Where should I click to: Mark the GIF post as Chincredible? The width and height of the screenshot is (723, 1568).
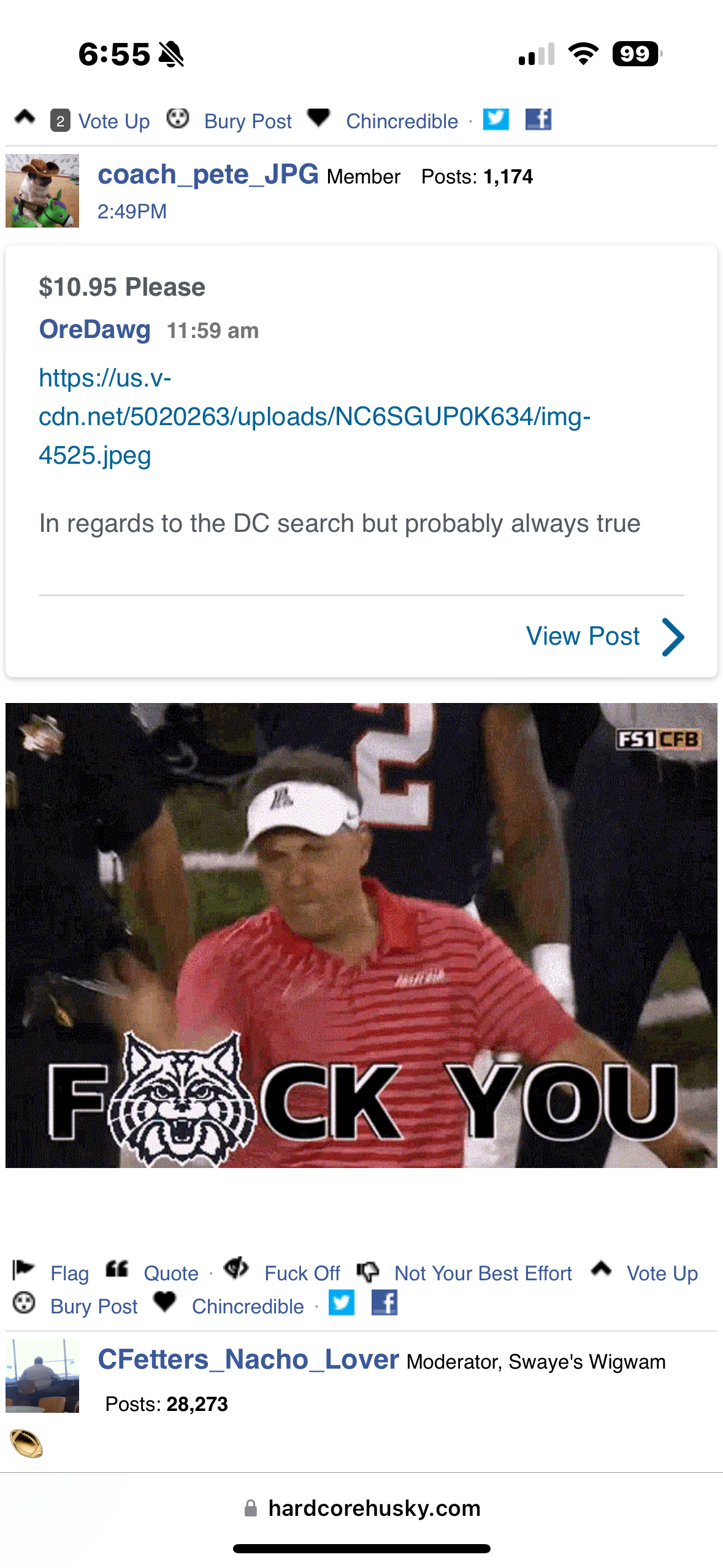point(248,1307)
